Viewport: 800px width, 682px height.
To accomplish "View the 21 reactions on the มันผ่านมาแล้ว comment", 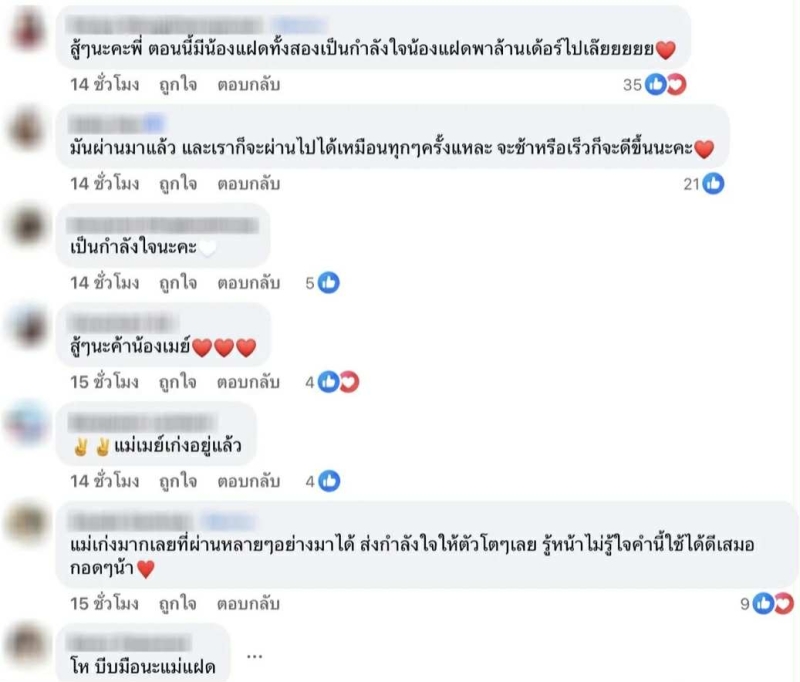I will click(704, 184).
